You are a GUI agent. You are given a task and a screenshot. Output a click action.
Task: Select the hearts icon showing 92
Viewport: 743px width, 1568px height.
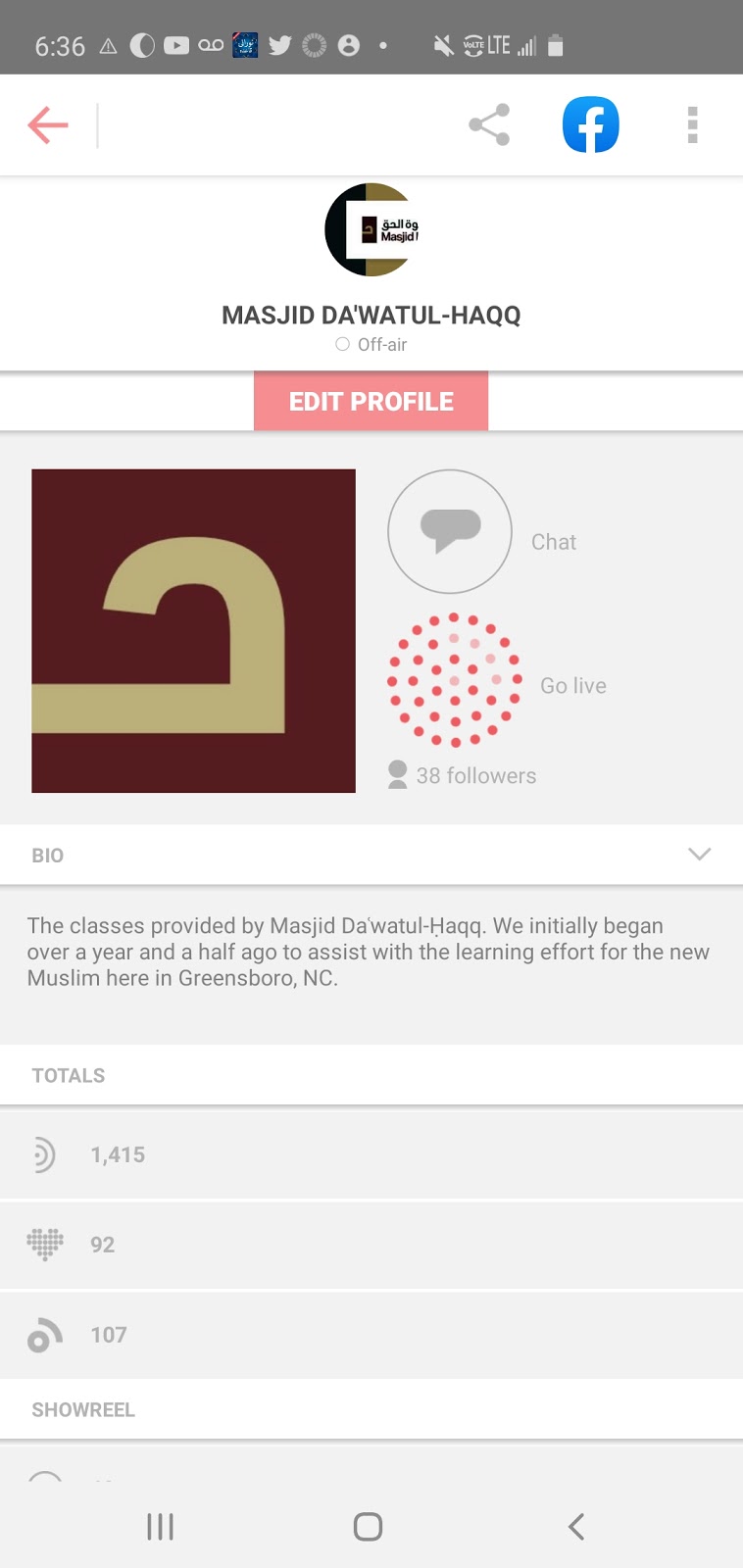(44, 1245)
